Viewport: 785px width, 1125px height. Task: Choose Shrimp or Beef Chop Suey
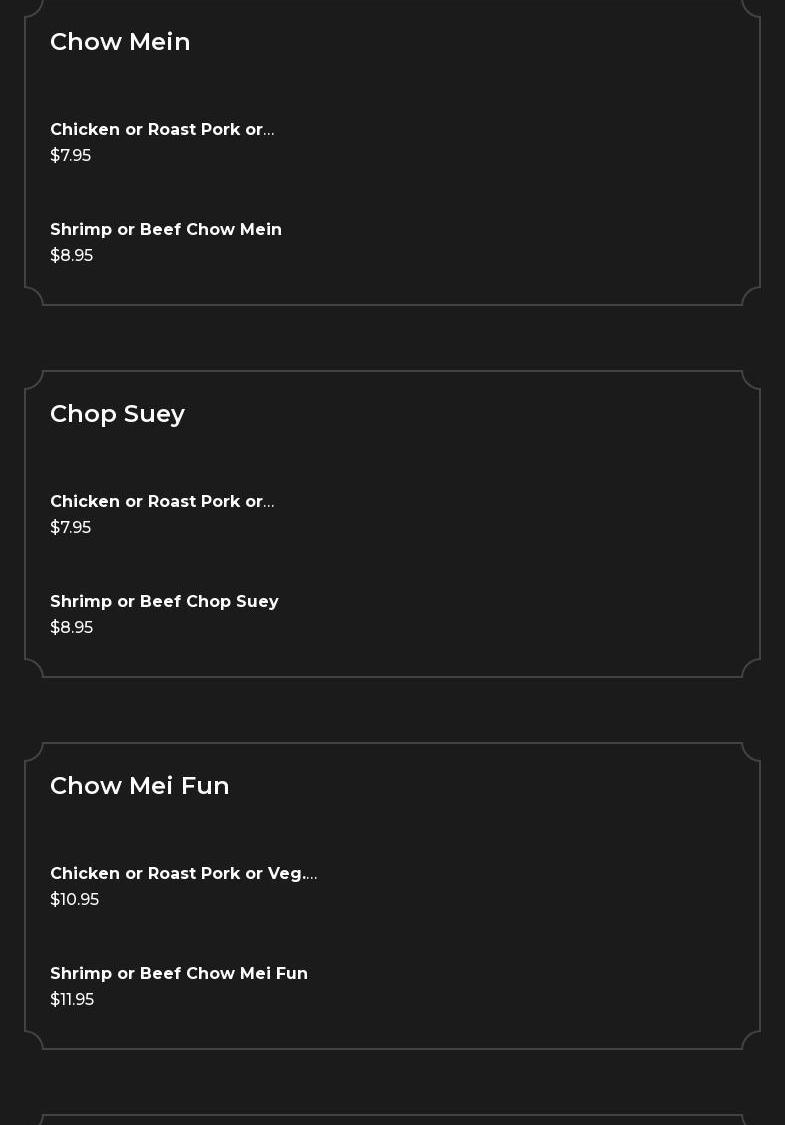pyautogui.click(x=164, y=602)
